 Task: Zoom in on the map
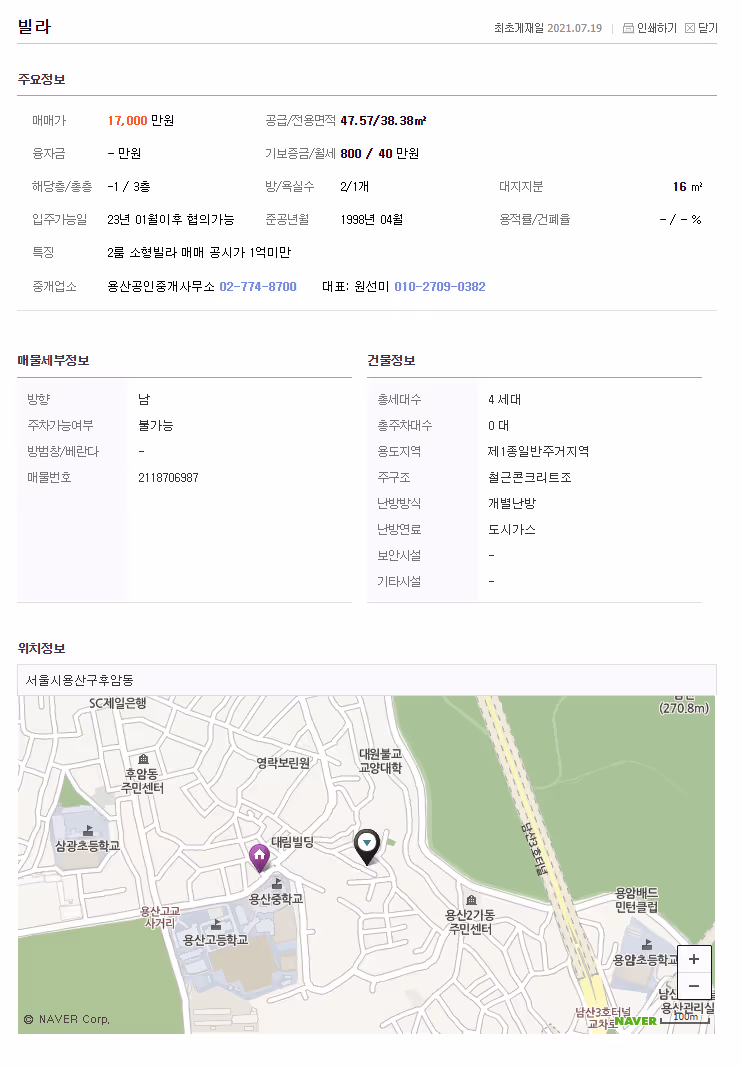[x=694, y=958]
